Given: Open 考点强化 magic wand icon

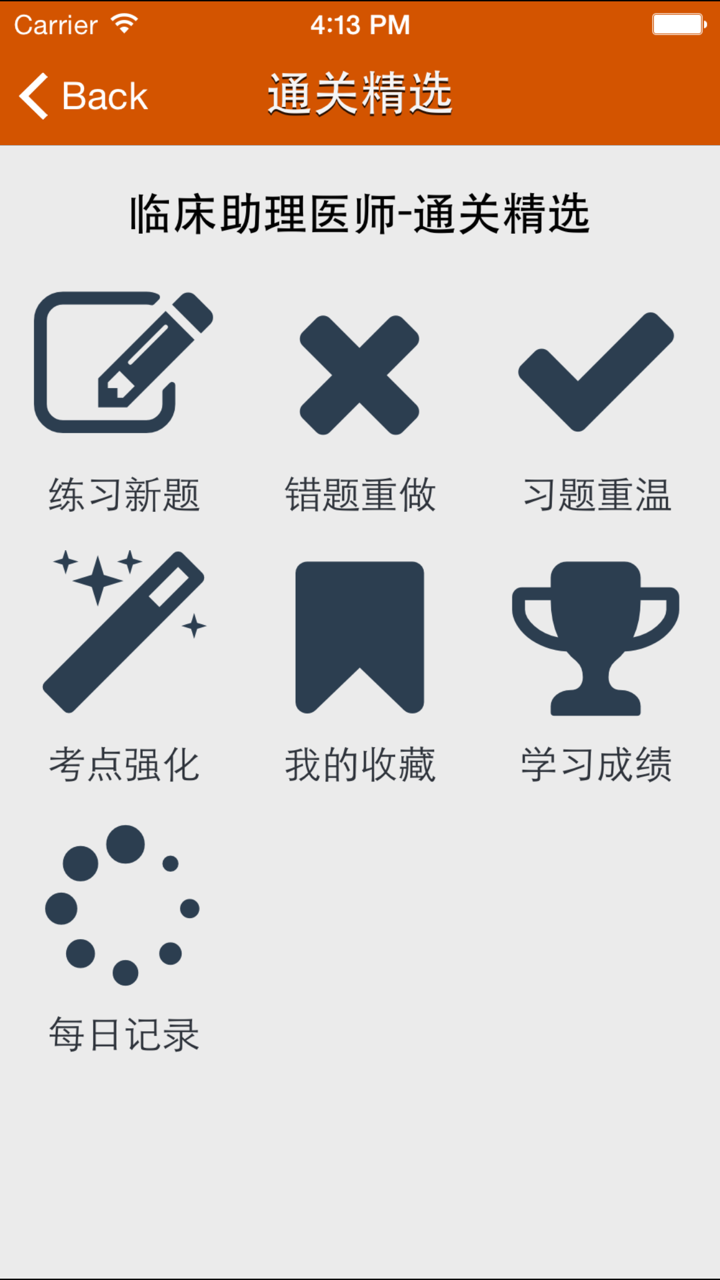Looking at the screenshot, I should pyautogui.click(x=124, y=635).
